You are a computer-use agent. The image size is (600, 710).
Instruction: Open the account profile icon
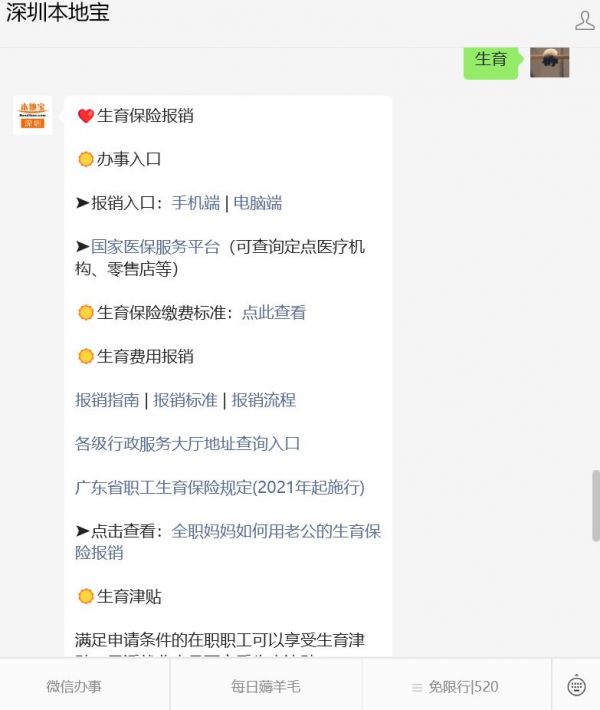[x=584, y=20]
